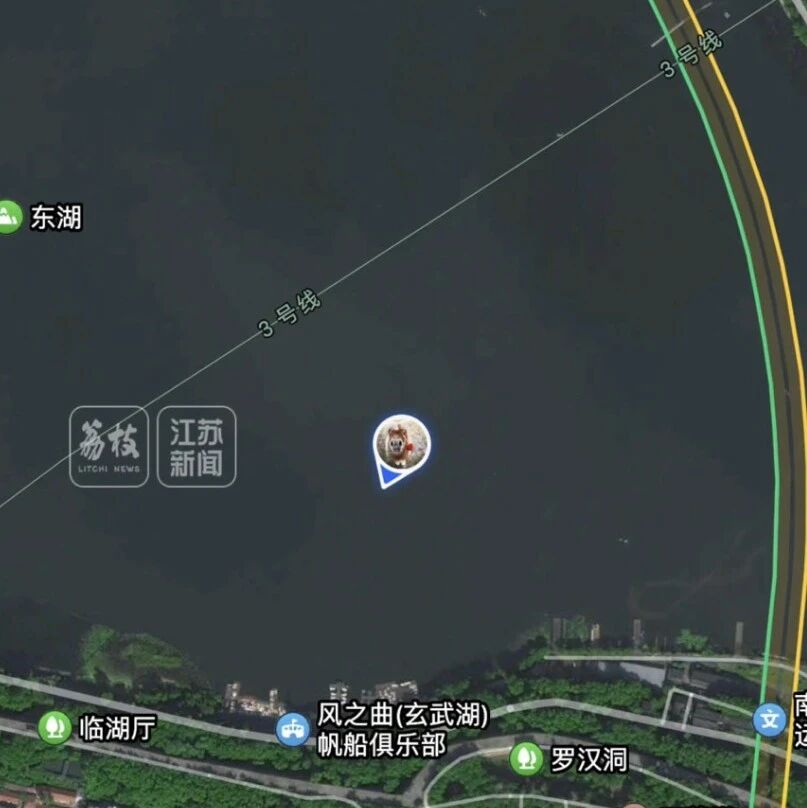Open the blue 文 school marker

pos(769,719)
